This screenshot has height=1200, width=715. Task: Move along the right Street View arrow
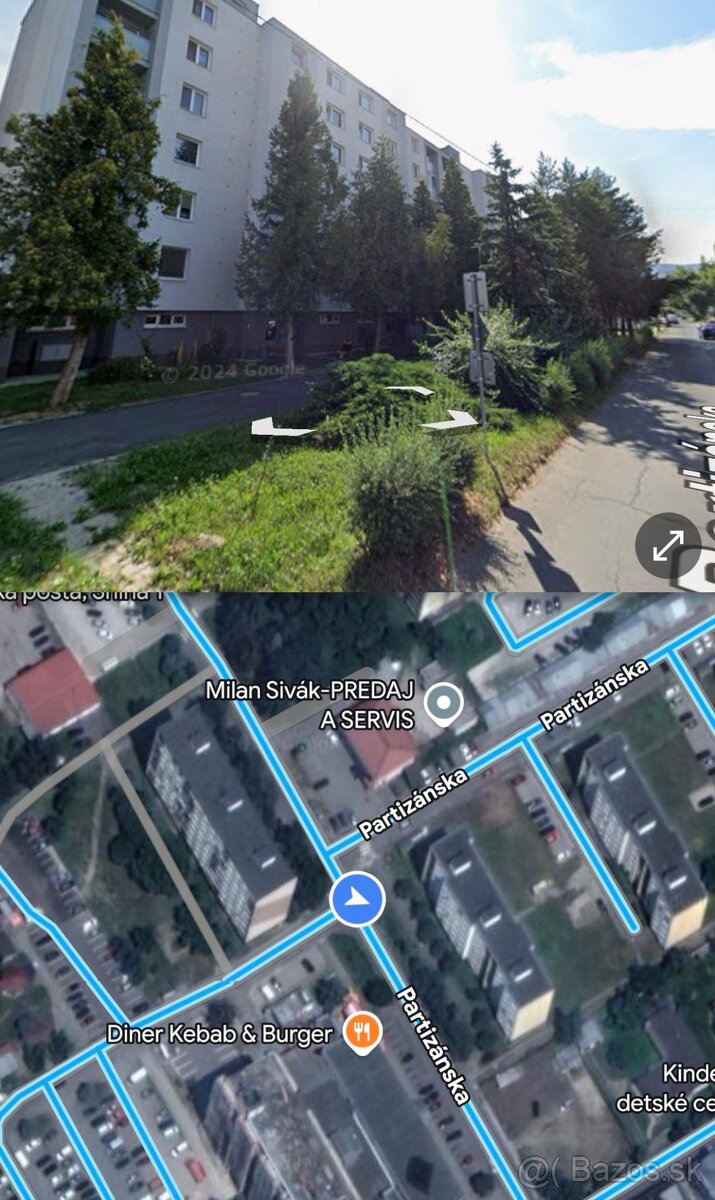[452, 419]
